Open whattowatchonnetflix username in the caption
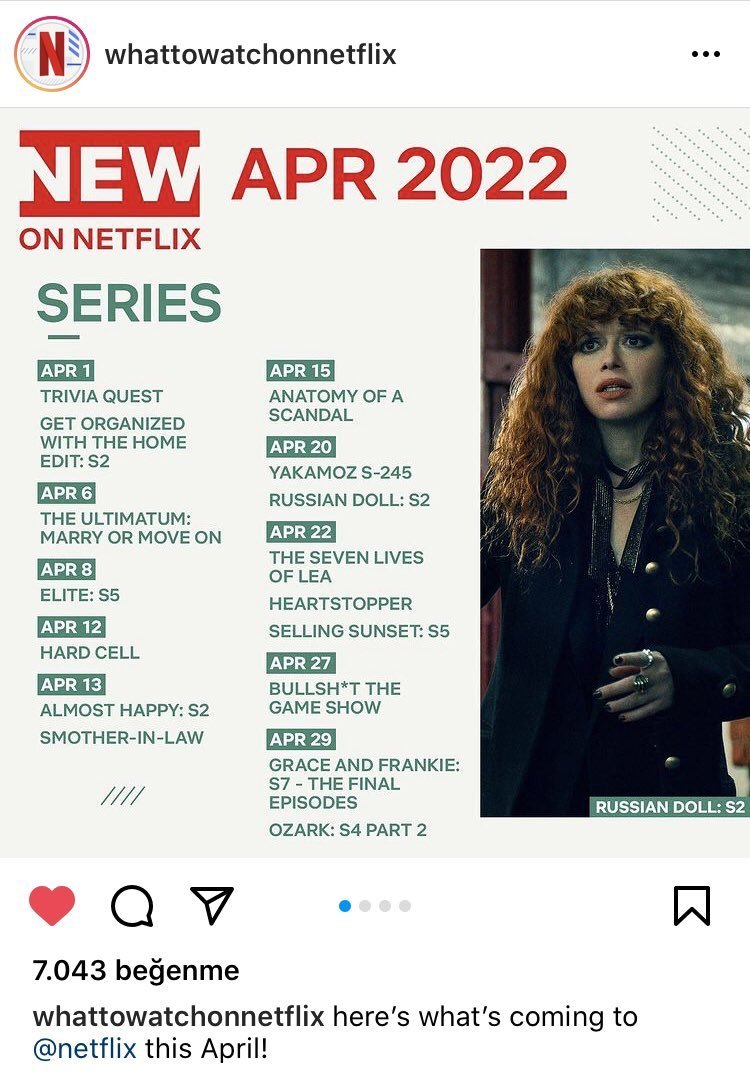The image size is (750, 1076). [178, 1016]
